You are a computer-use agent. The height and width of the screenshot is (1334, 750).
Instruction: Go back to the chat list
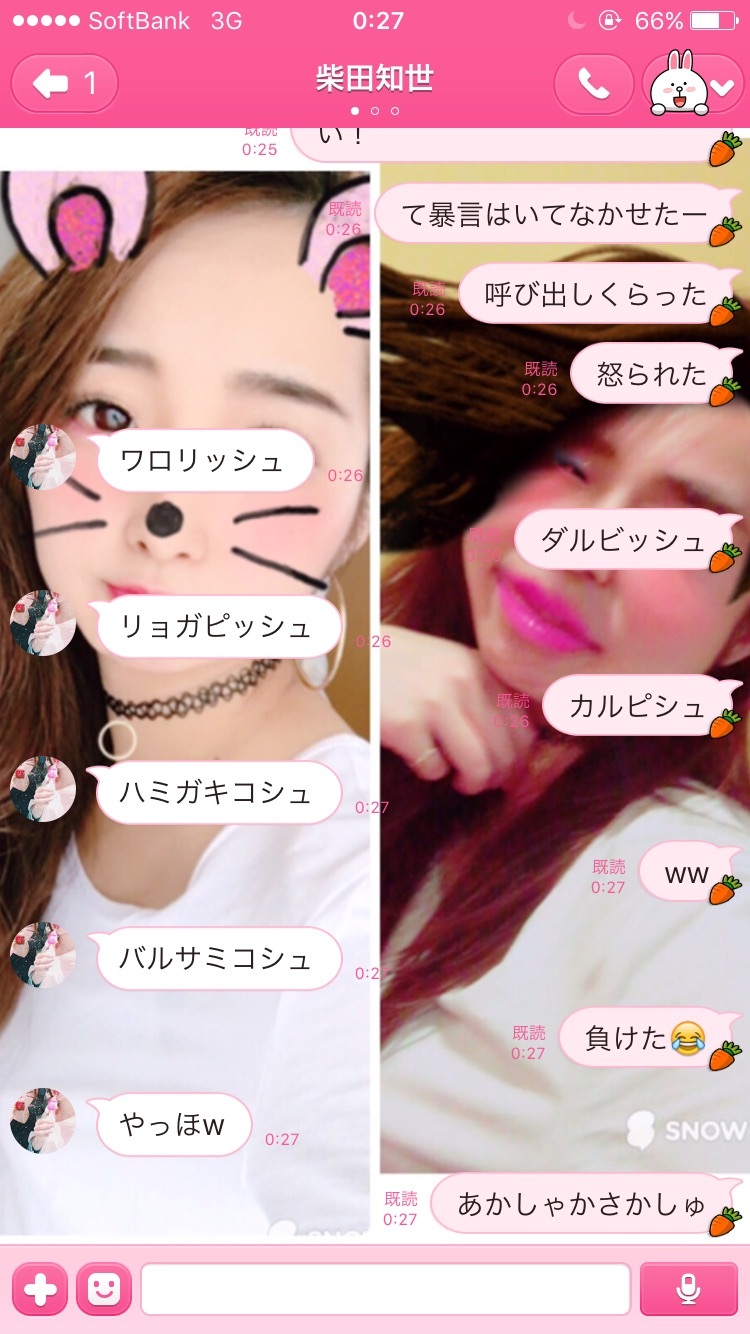[x=64, y=83]
